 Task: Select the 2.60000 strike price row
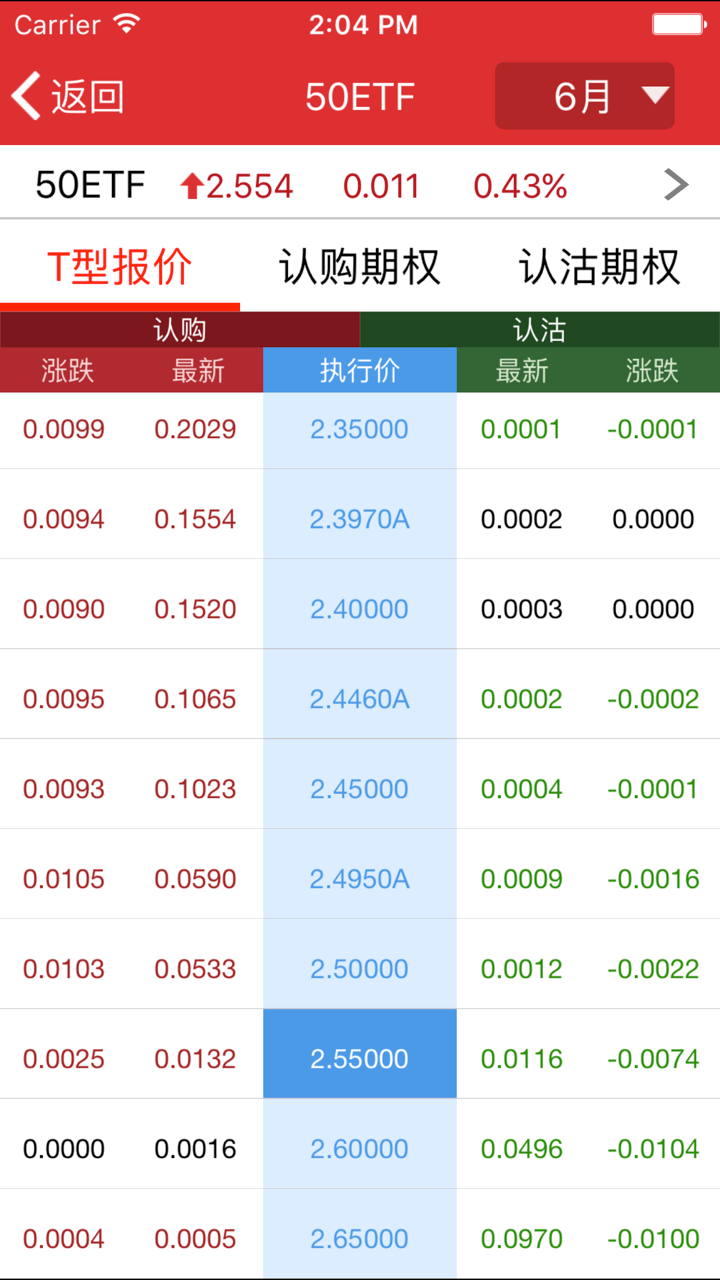point(360,1149)
